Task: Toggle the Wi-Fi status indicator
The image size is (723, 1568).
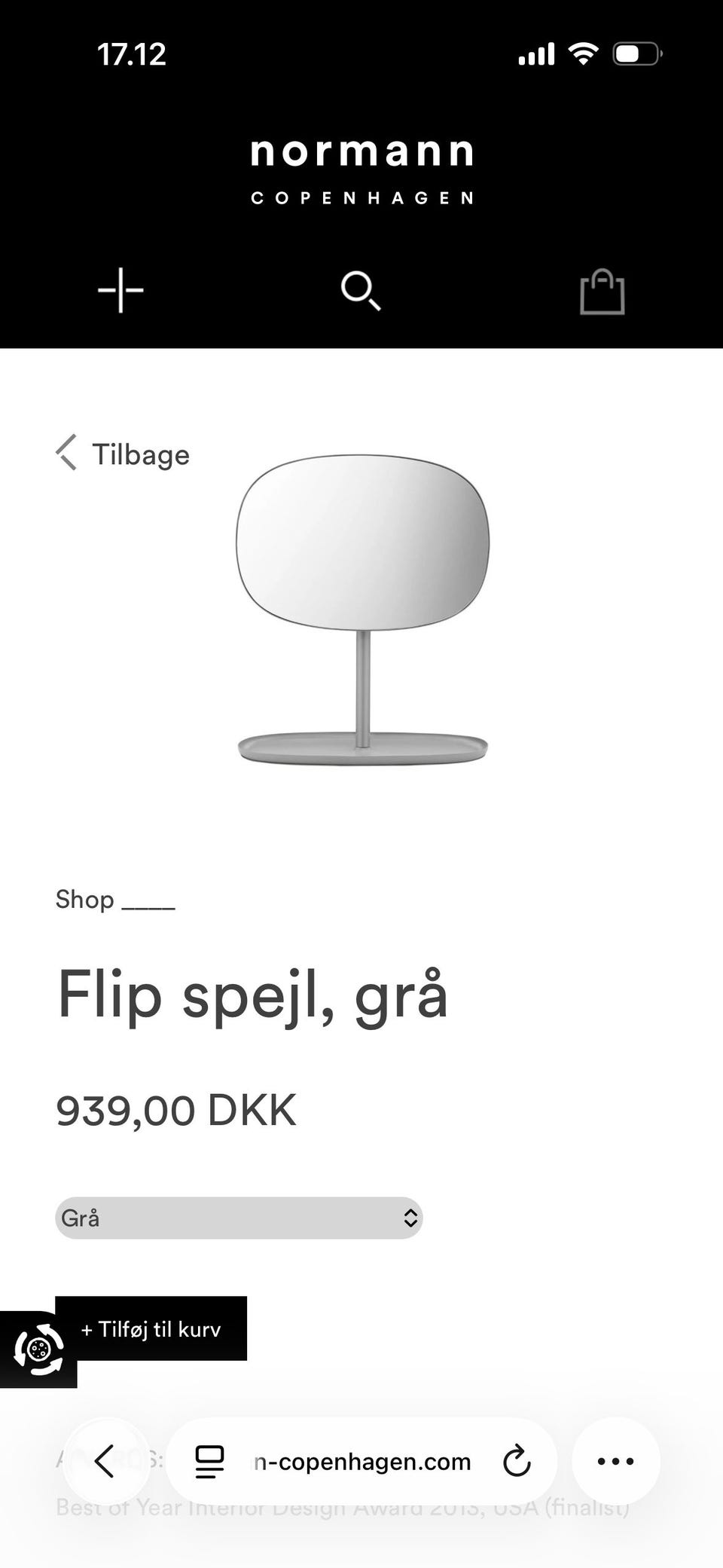Action: click(582, 52)
